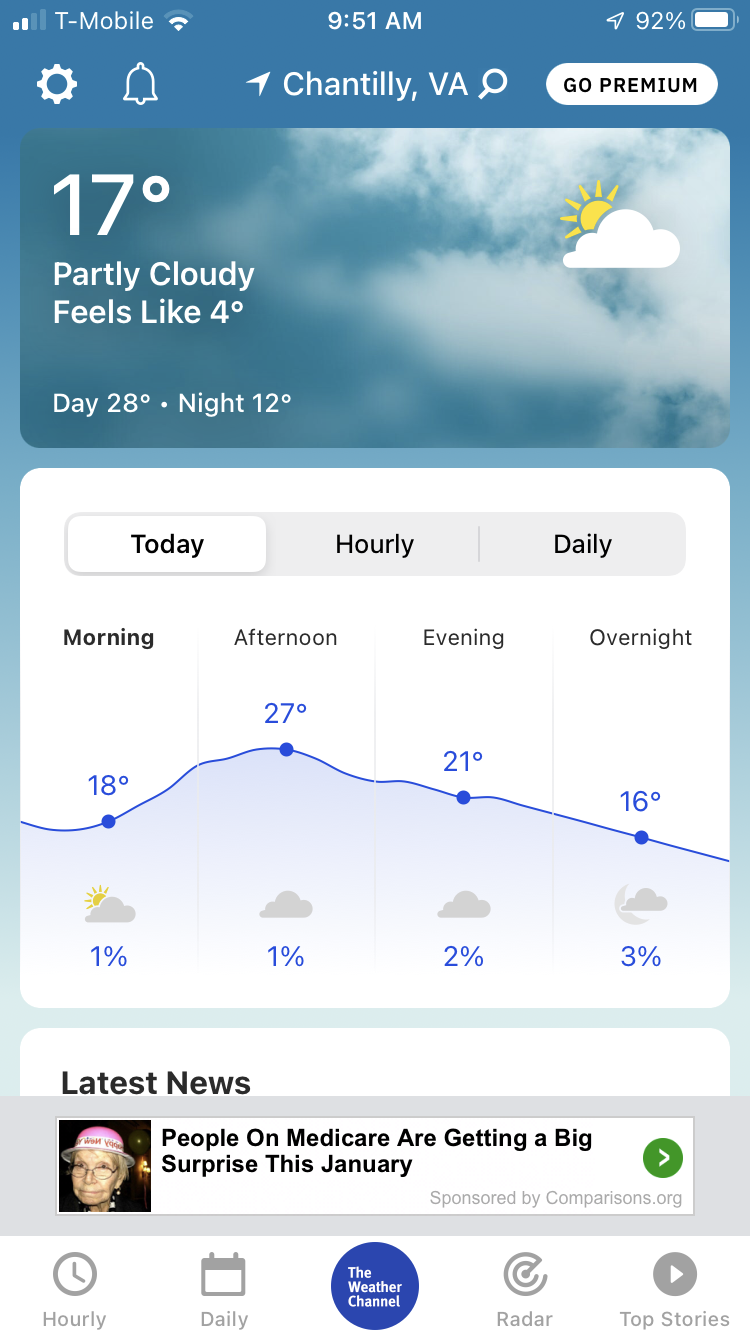The width and height of the screenshot is (750, 1334).
Task: Open Hourly in bottom navigation
Action: coord(74,1291)
